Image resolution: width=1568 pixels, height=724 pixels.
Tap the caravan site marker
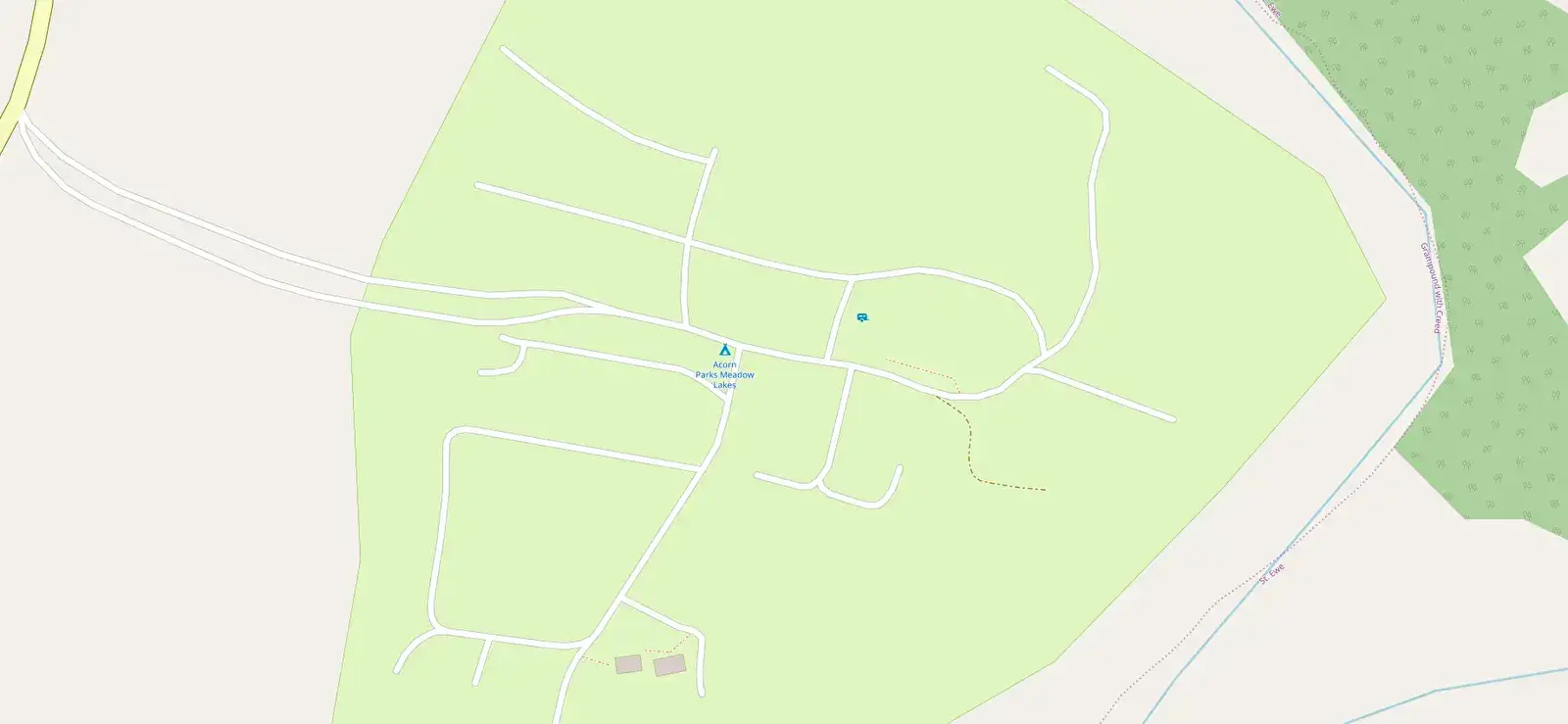(862, 317)
